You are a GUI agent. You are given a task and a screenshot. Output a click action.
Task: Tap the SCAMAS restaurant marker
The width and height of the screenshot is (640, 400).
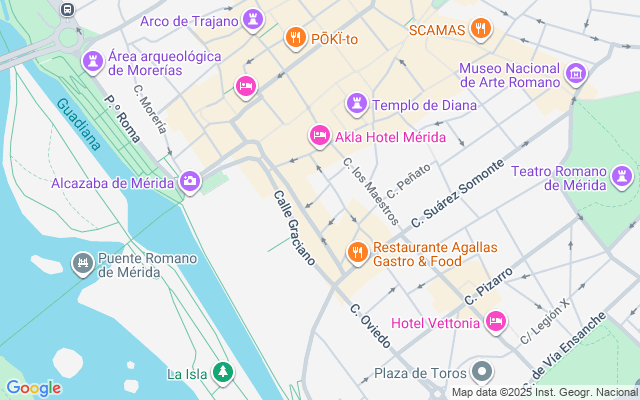pyautogui.click(x=481, y=29)
